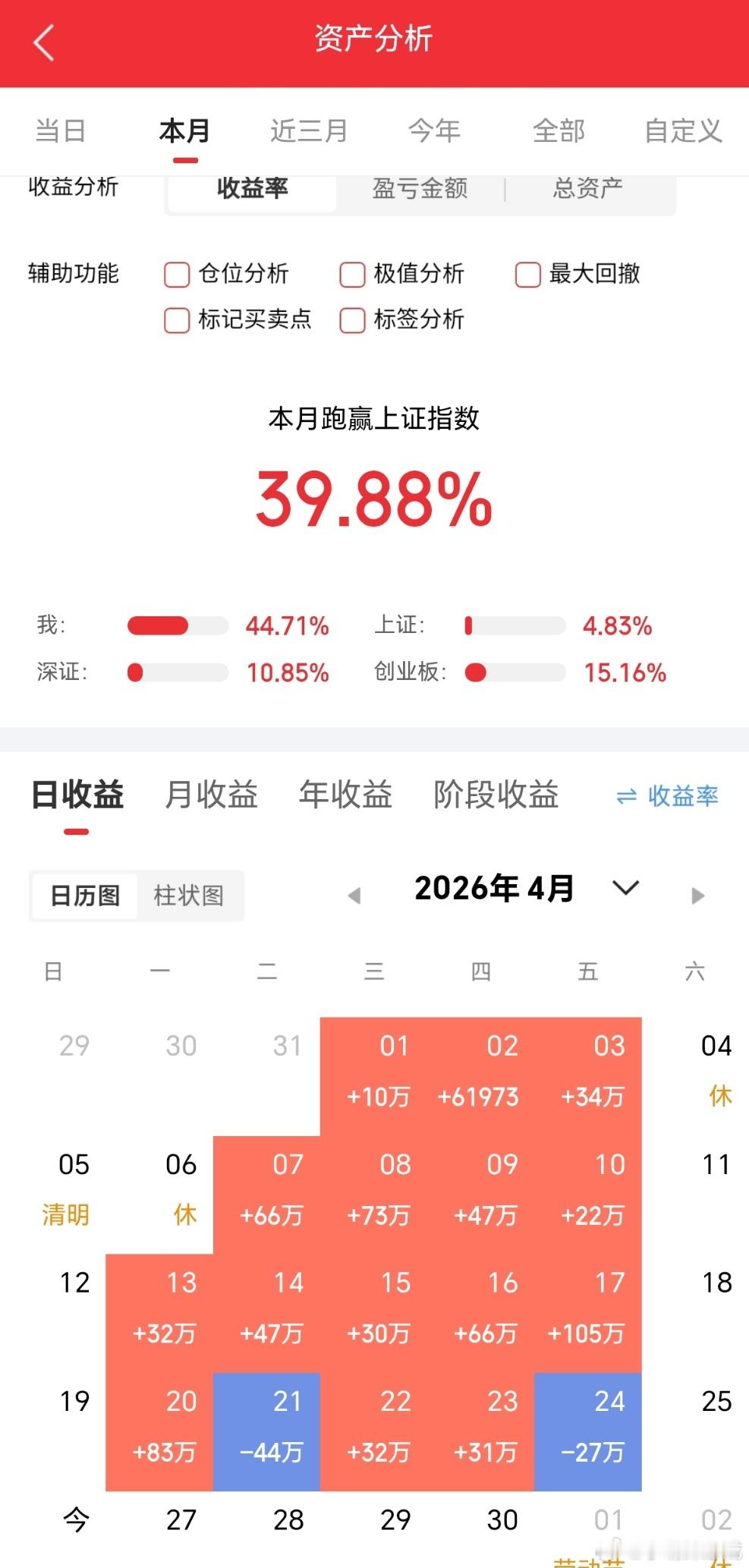
Task: Select the 近三月 time range tab
Action: (308, 131)
